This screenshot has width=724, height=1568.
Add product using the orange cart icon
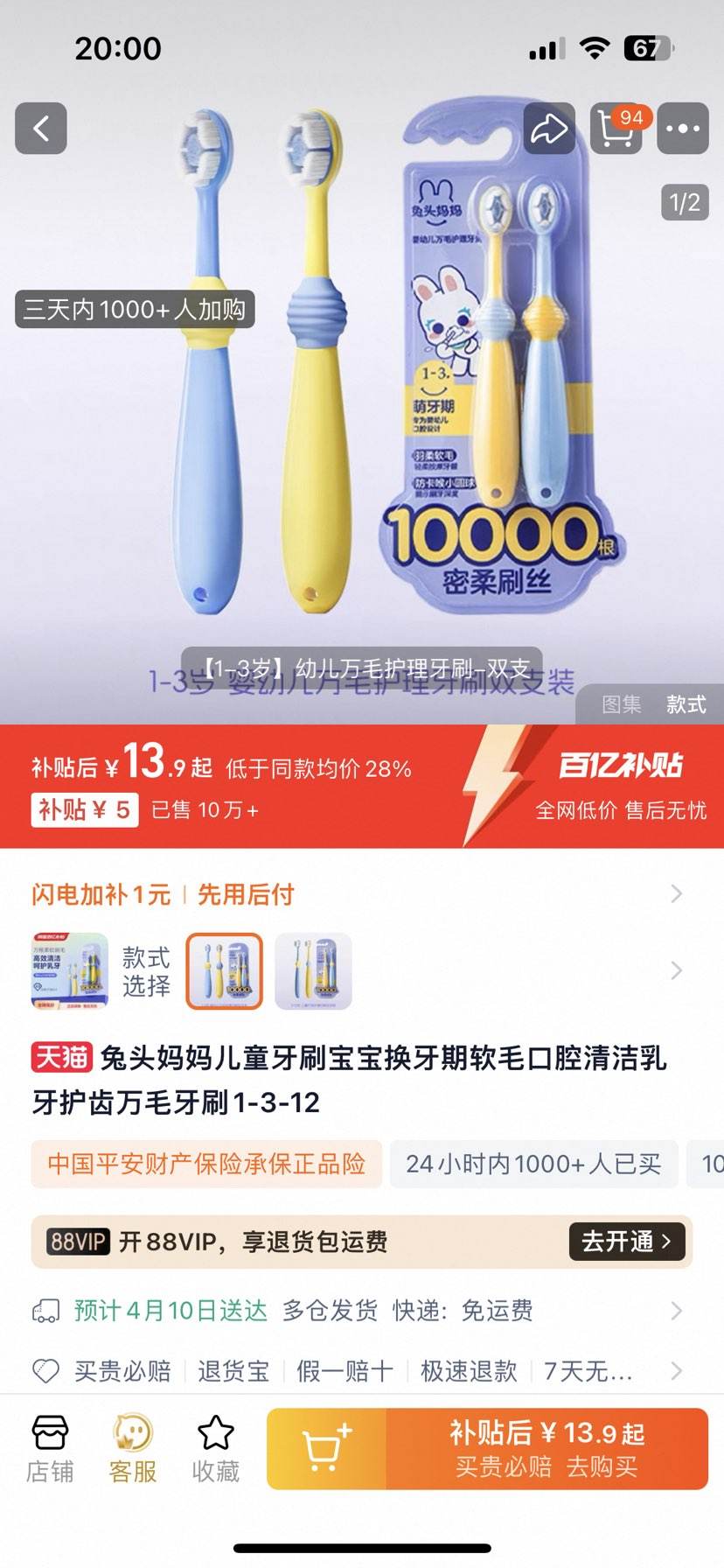pyautogui.click(x=325, y=1448)
